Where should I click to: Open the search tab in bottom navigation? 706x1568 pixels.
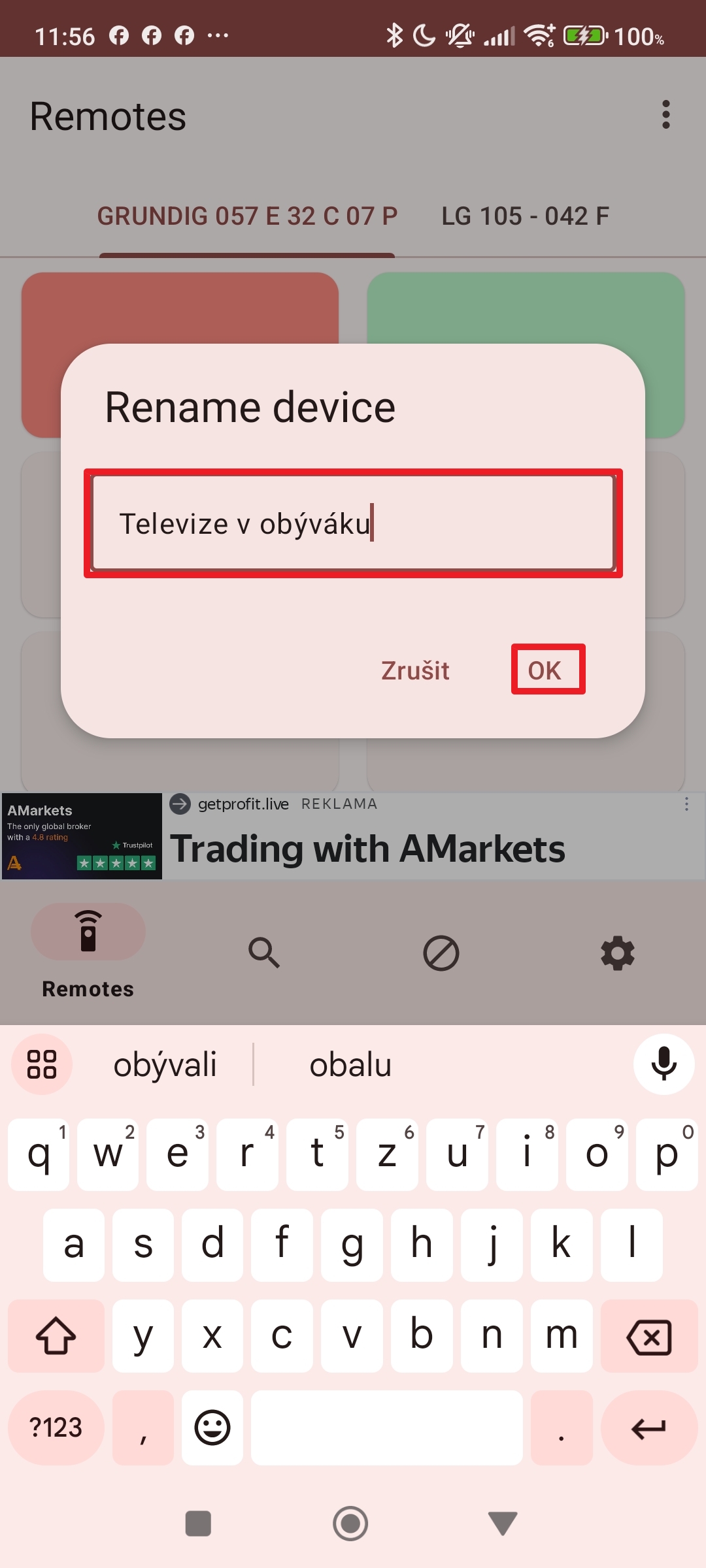264,953
